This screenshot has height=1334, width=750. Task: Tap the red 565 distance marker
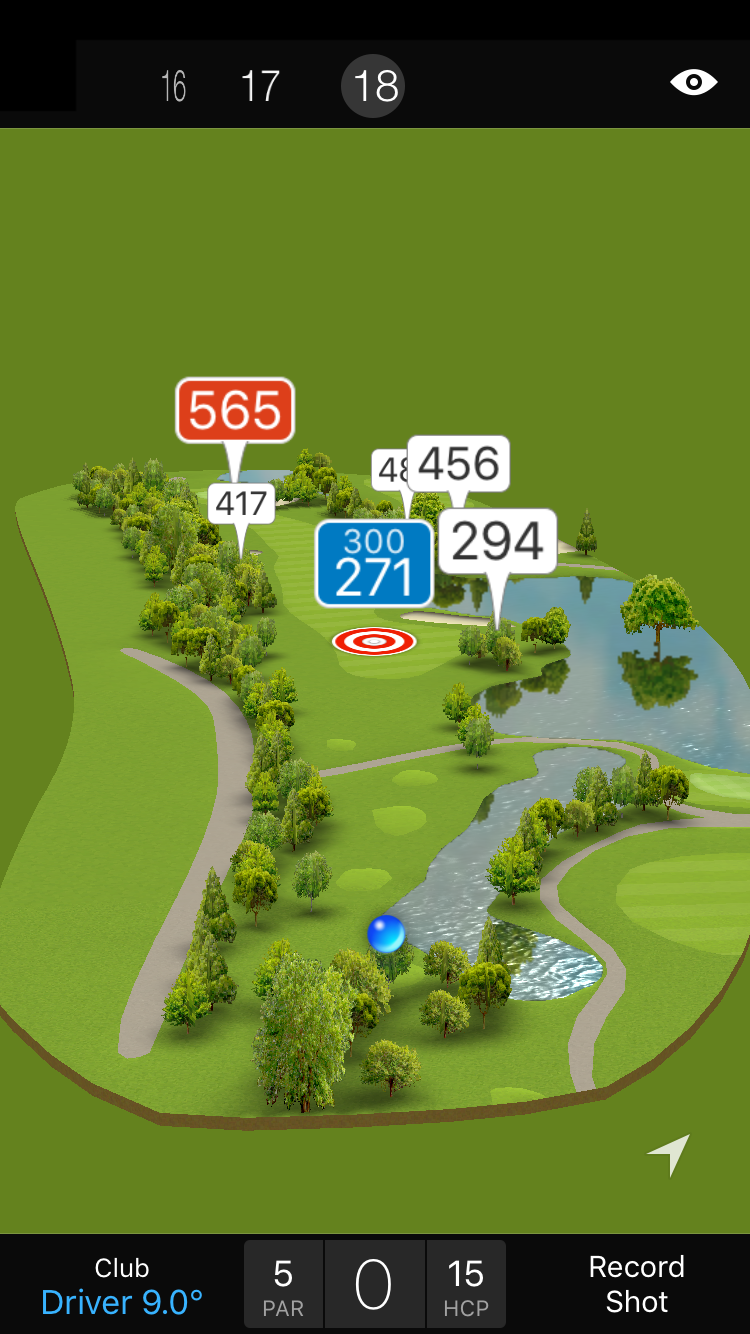point(235,410)
